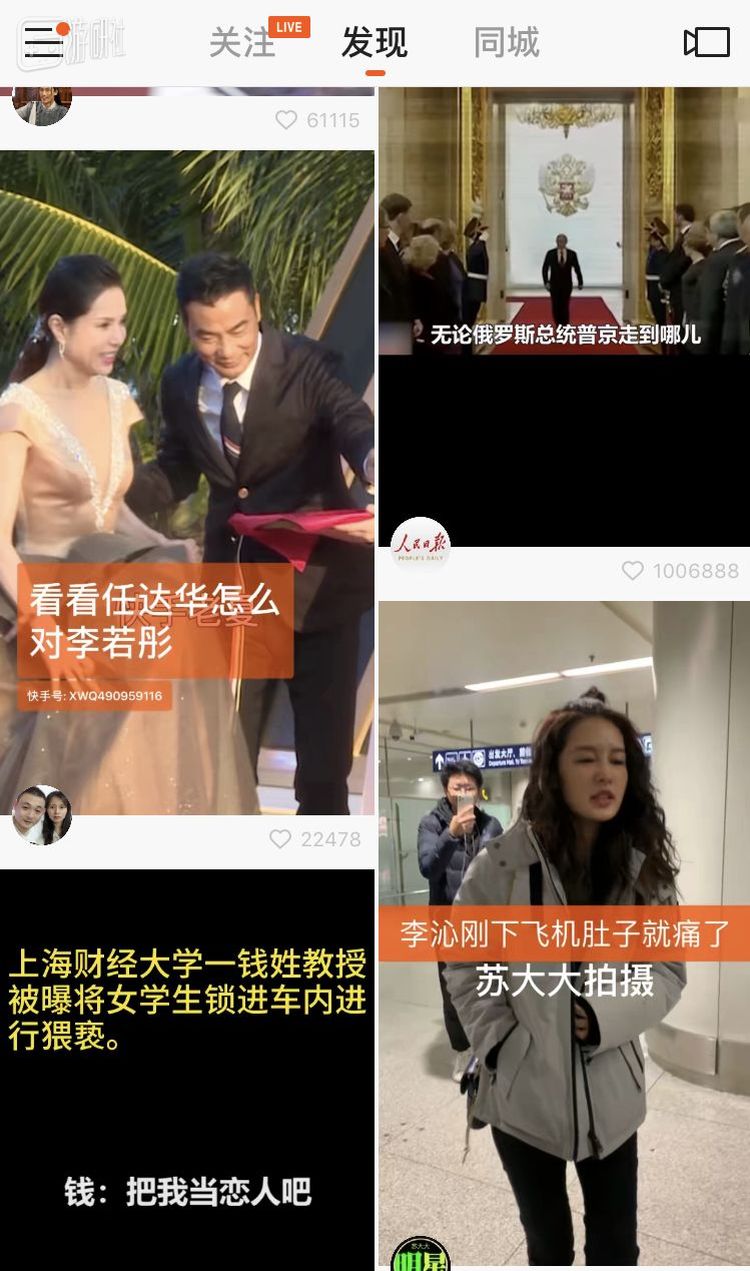The height and width of the screenshot is (1271, 750).
Task: Like the 普京 video with 1006888 likes
Action: (633, 571)
